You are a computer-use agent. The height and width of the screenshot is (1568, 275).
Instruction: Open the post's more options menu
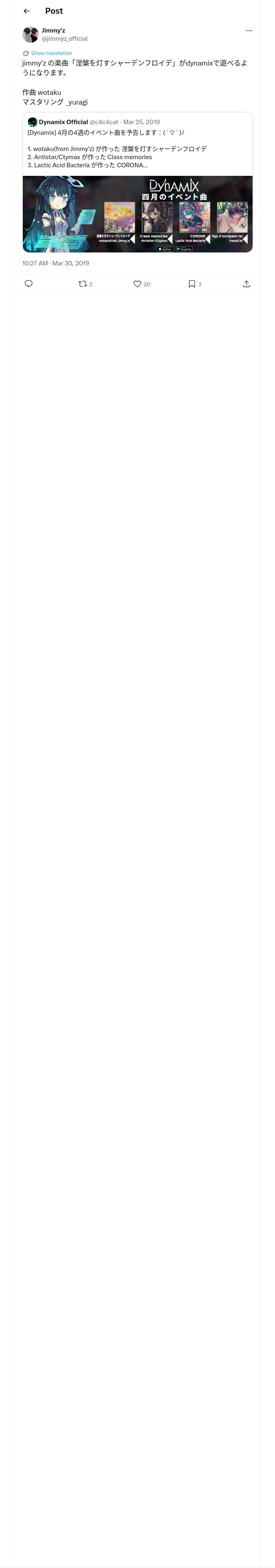(249, 31)
